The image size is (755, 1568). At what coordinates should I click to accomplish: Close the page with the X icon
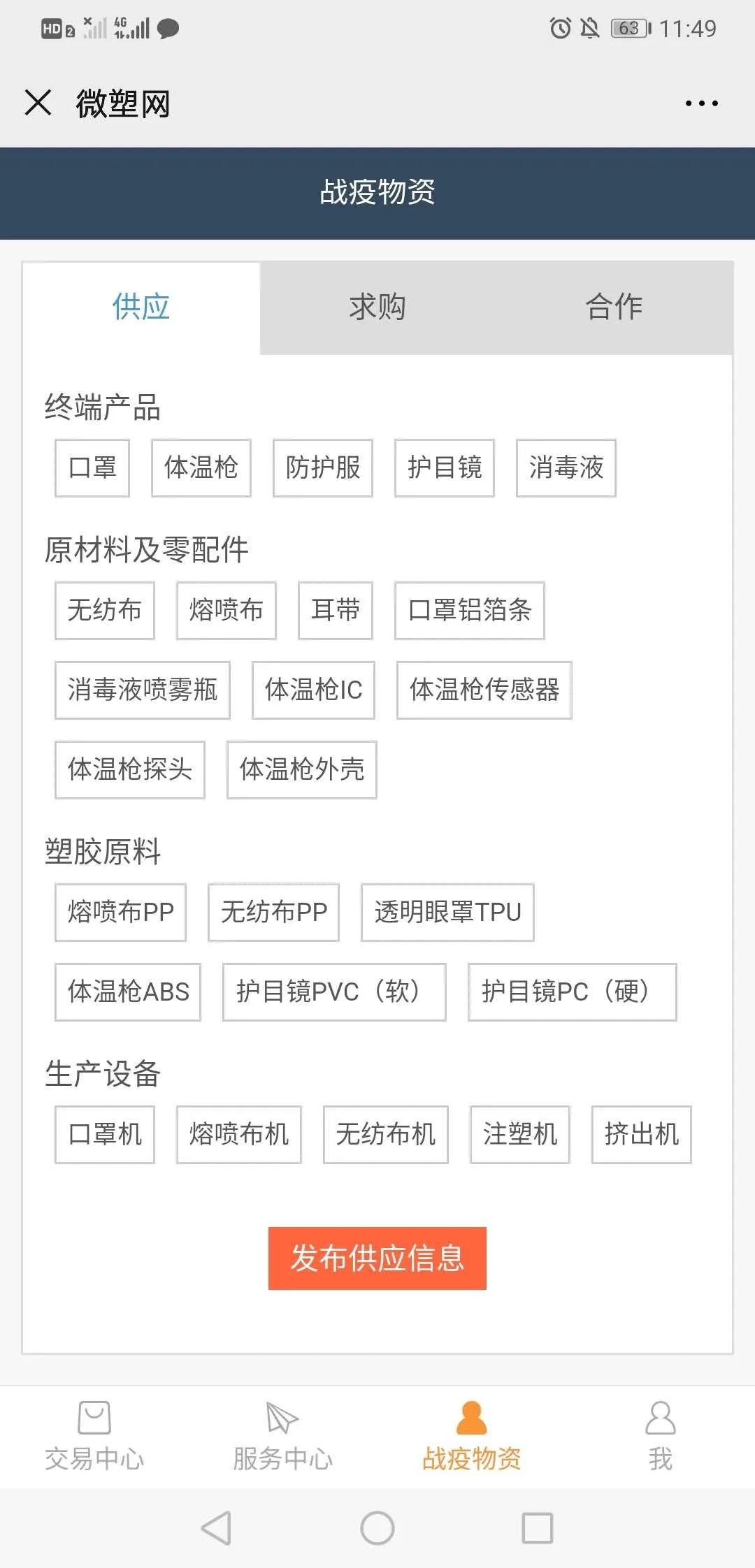(40, 102)
